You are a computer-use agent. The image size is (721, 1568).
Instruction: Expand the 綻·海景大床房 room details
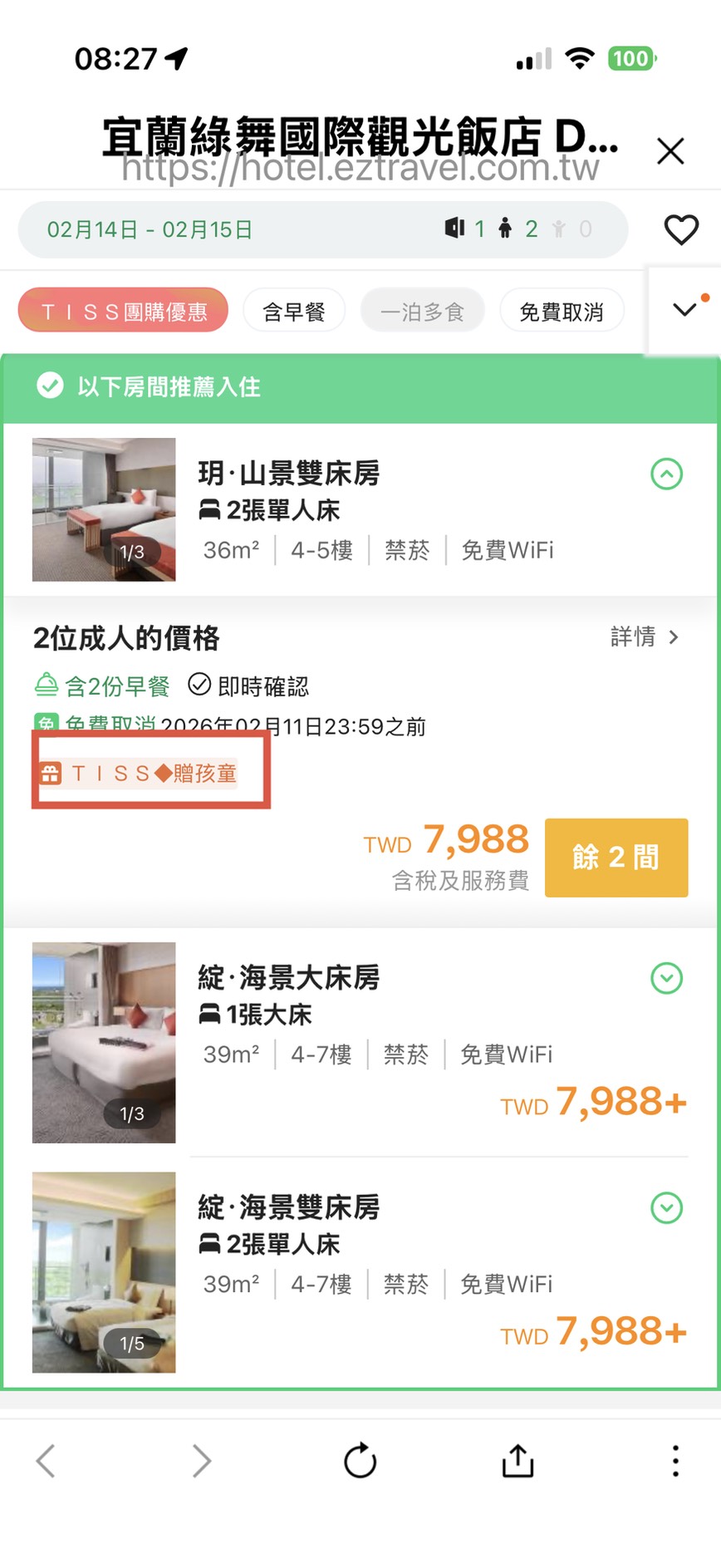667,979
